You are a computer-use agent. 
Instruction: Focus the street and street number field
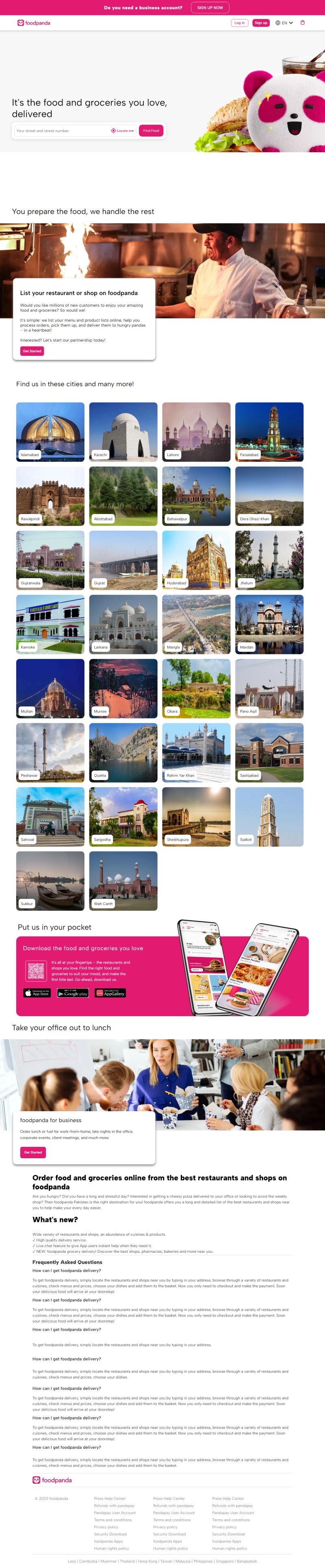click(61, 131)
